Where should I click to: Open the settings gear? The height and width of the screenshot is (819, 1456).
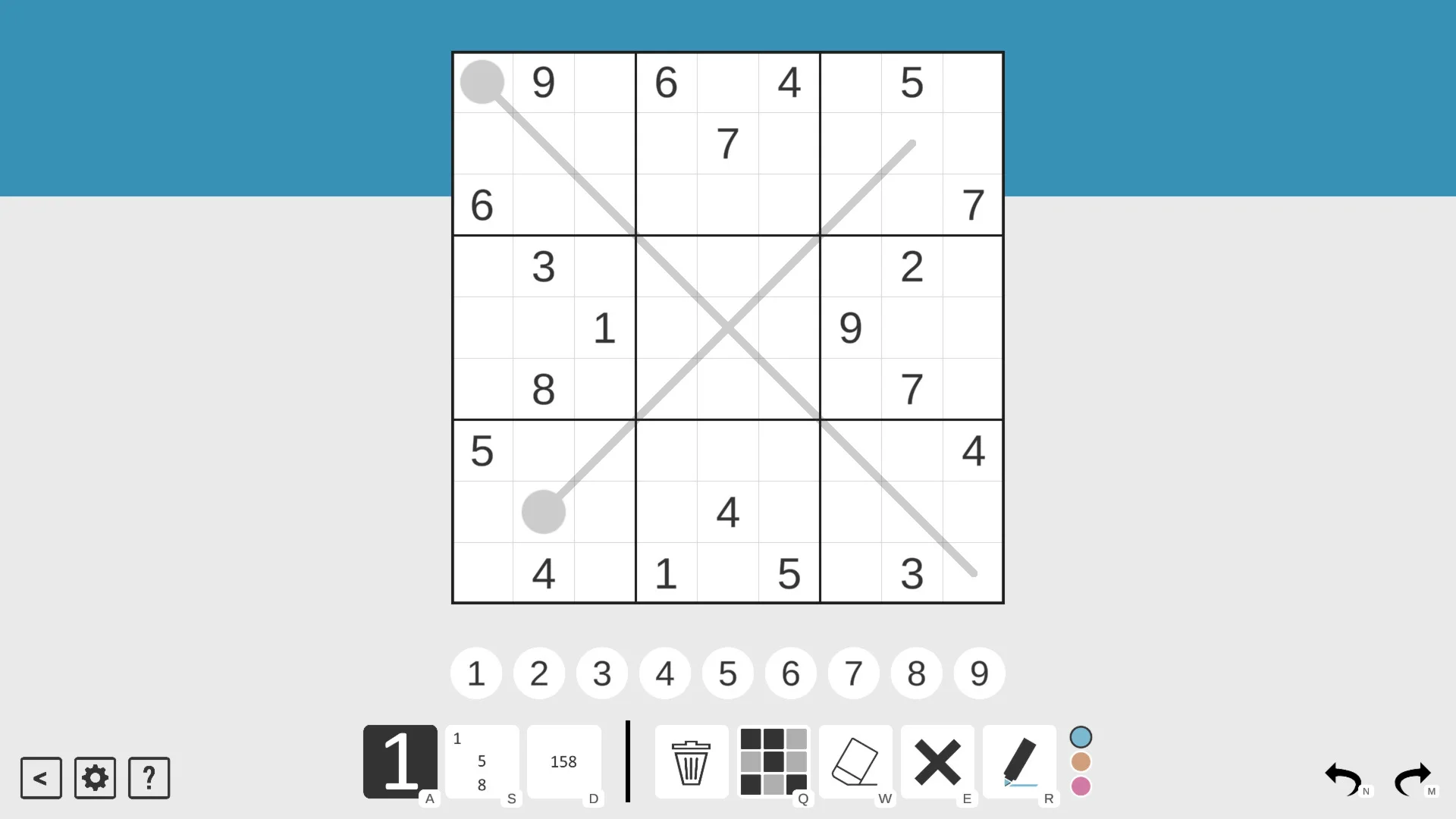point(95,778)
